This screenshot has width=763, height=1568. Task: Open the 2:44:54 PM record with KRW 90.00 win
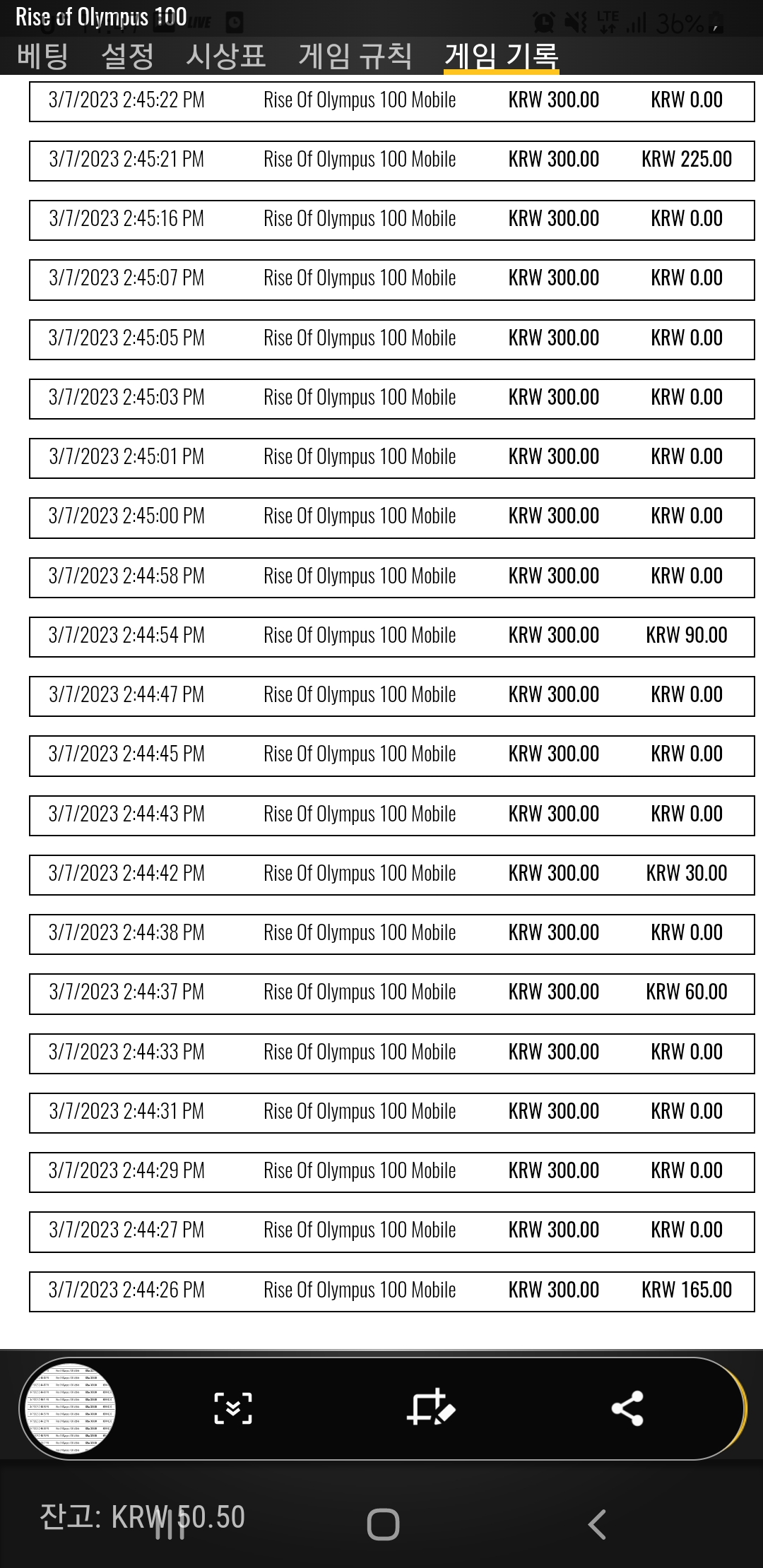[x=392, y=636]
